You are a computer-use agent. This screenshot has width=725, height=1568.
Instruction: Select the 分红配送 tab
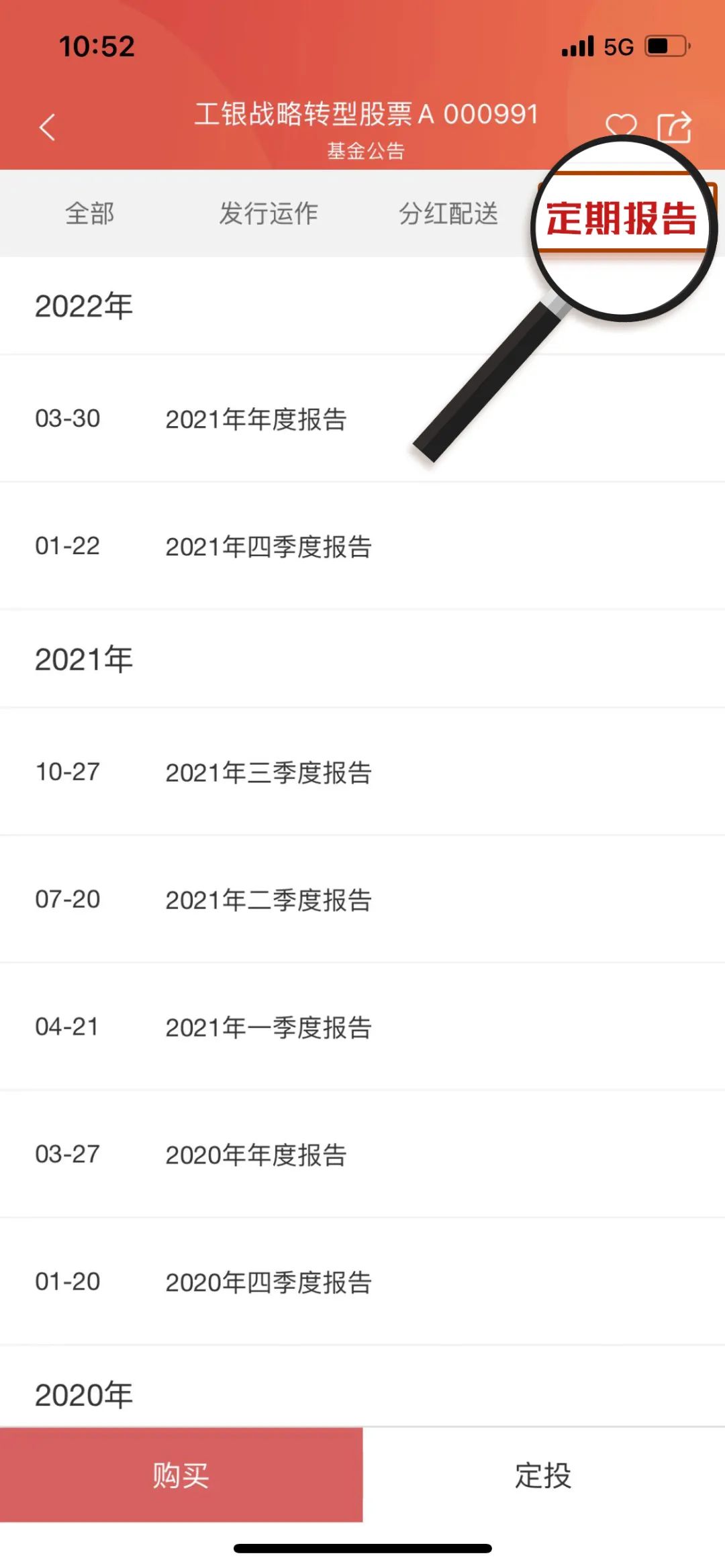point(448,213)
